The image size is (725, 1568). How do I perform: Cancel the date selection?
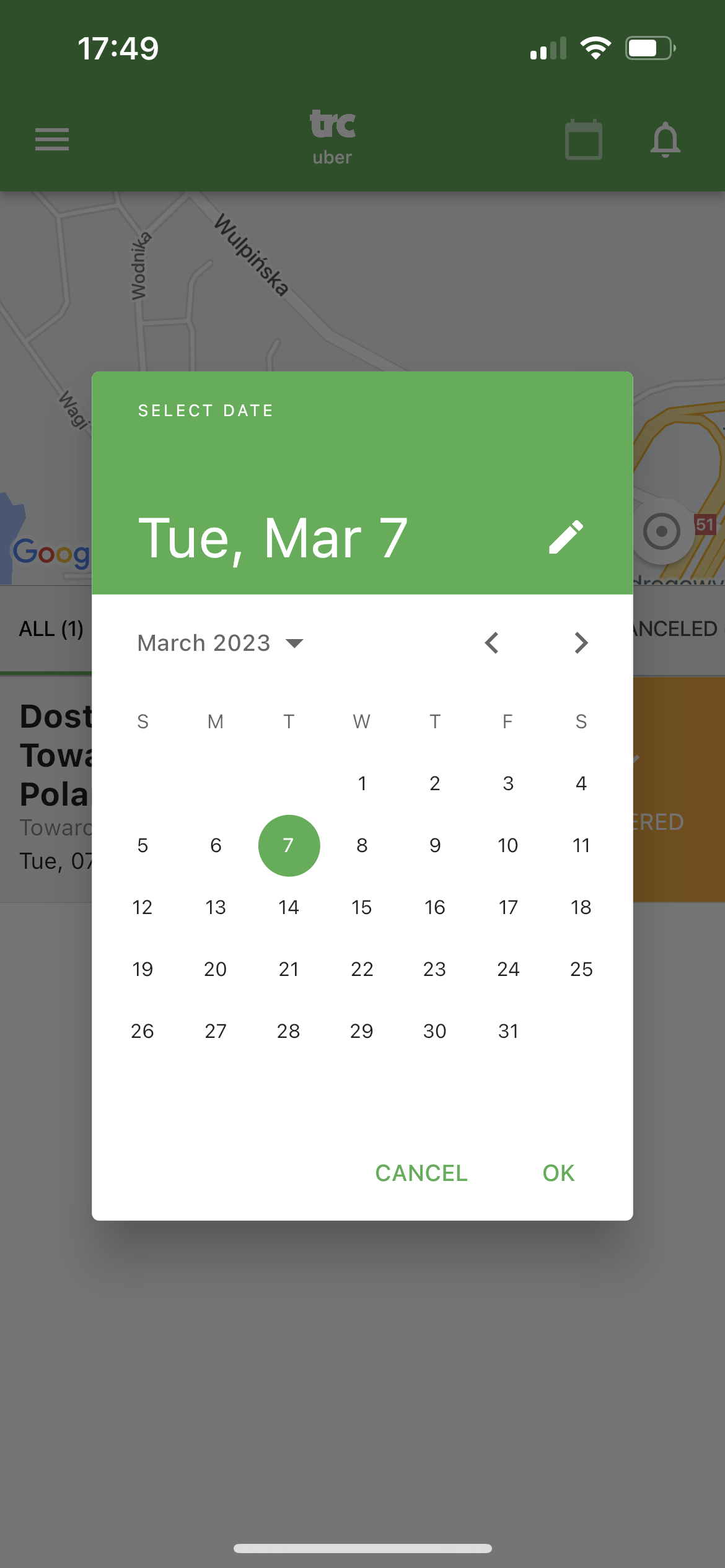421,1173
